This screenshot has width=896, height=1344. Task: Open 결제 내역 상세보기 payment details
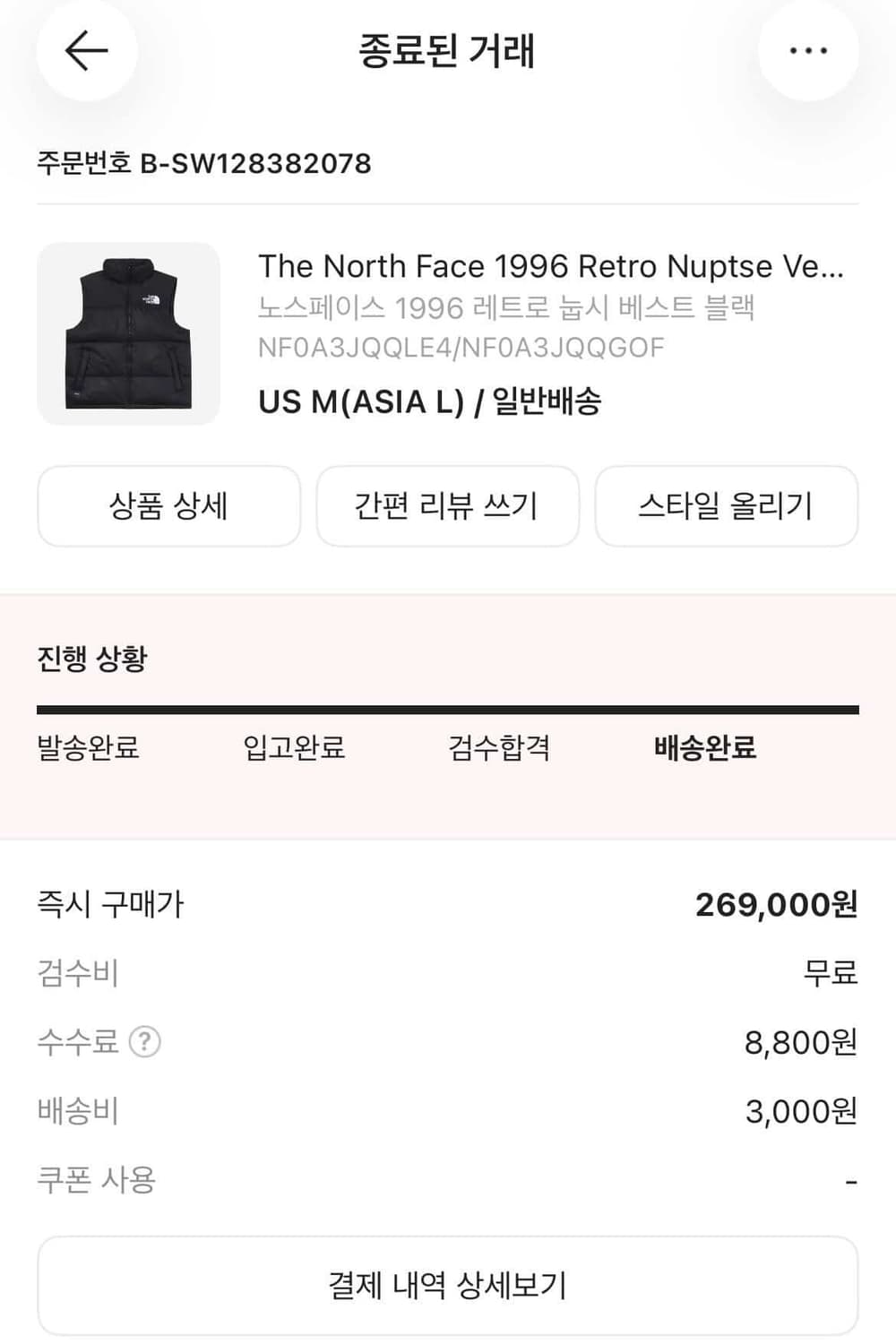point(447,1283)
